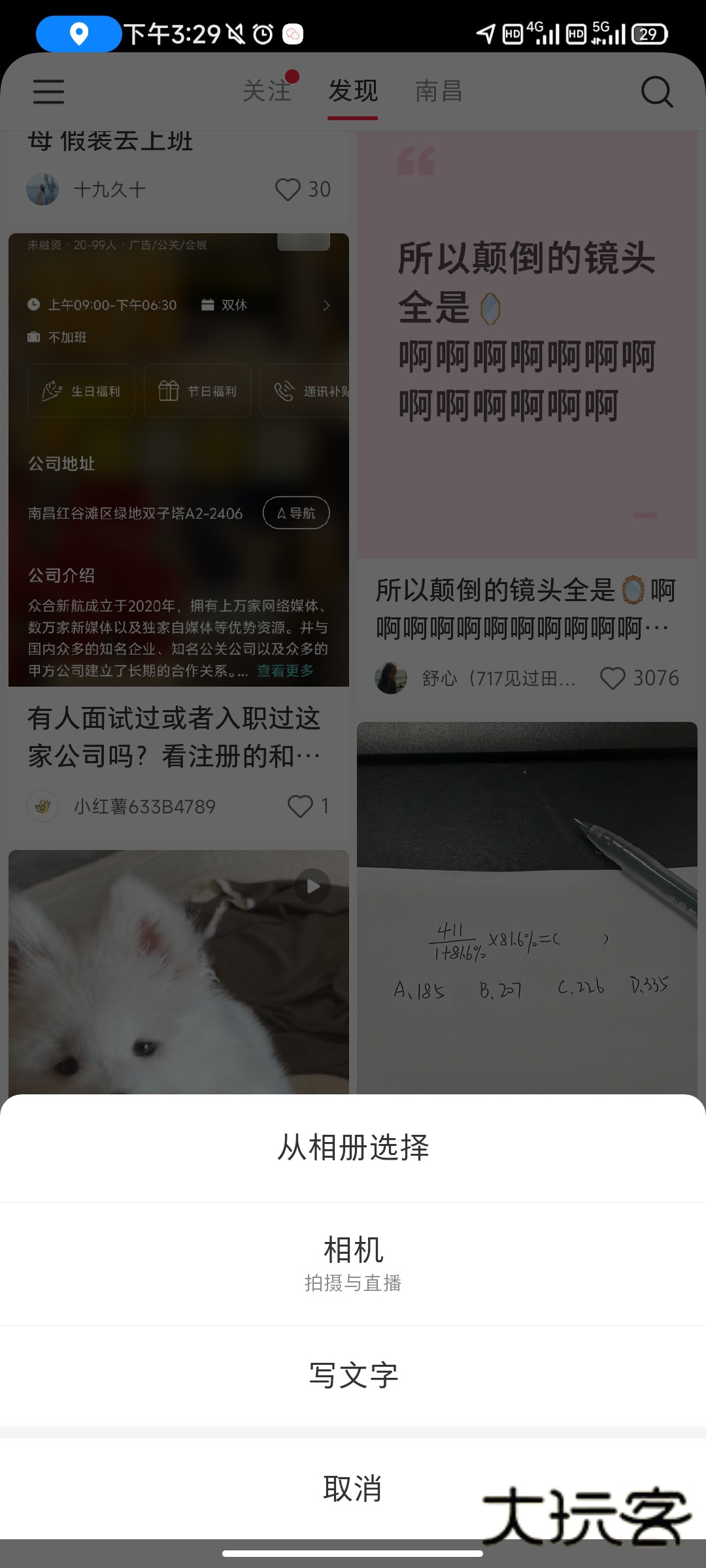Open 相机 for shooting and live streaming
The image size is (706, 1568).
(353, 1263)
